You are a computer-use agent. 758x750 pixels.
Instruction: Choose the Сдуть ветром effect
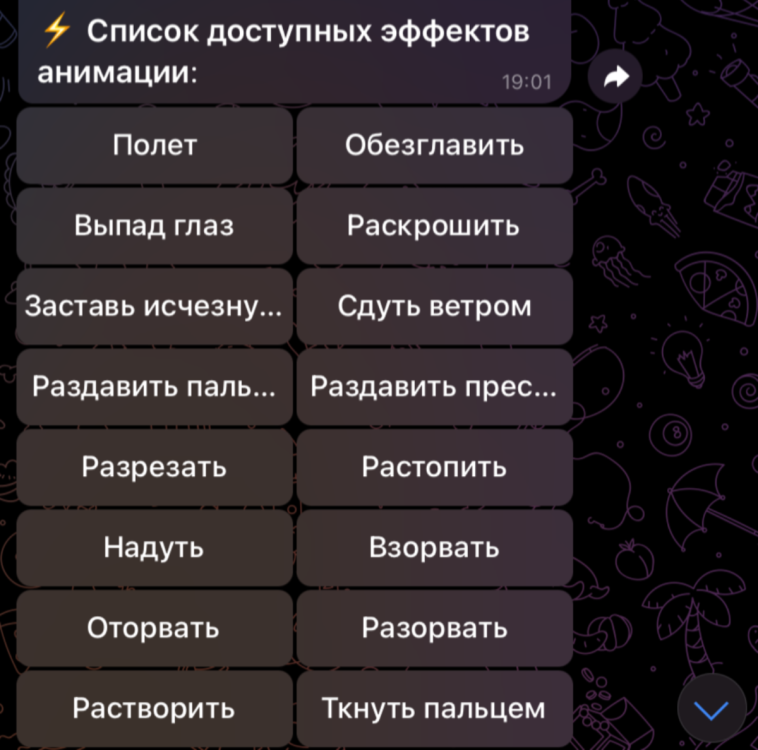(x=434, y=306)
